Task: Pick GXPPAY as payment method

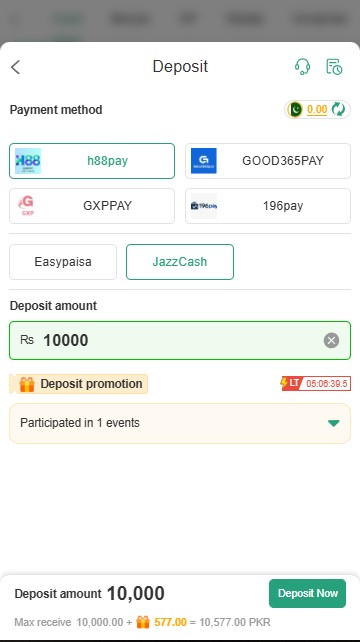Action: pyautogui.click(x=92, y=206)
